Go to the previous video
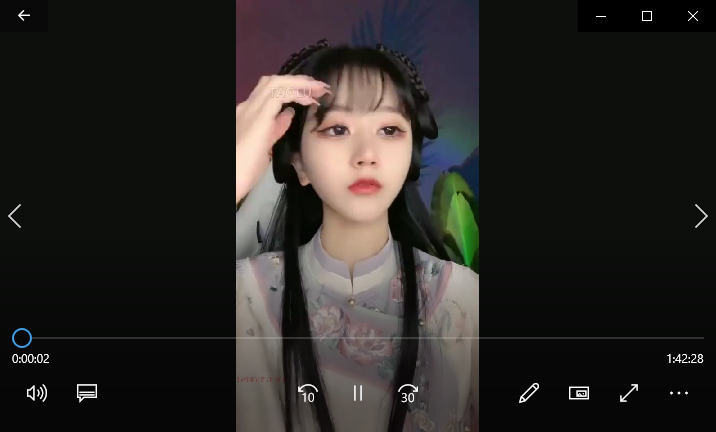 point(15,216)
